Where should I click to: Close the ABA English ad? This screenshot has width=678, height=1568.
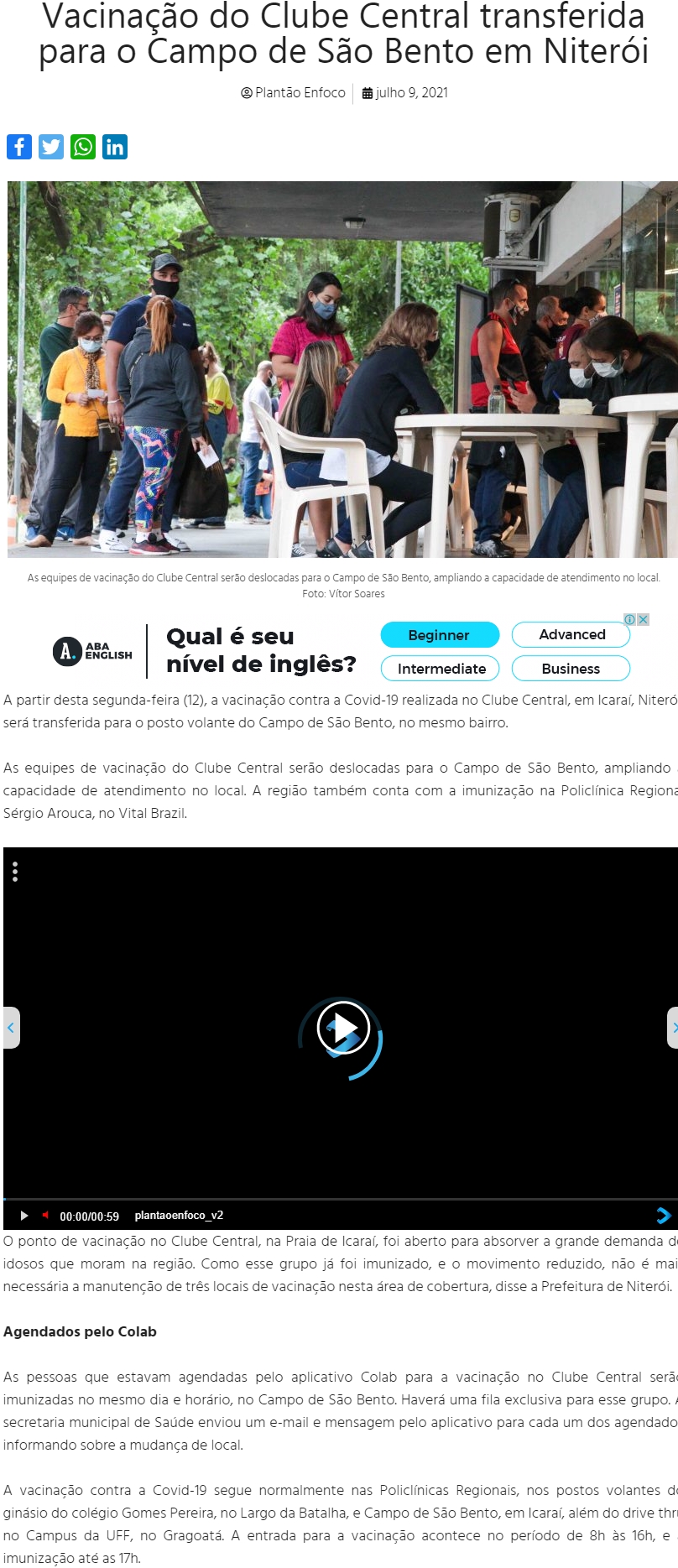click(644, 619)
